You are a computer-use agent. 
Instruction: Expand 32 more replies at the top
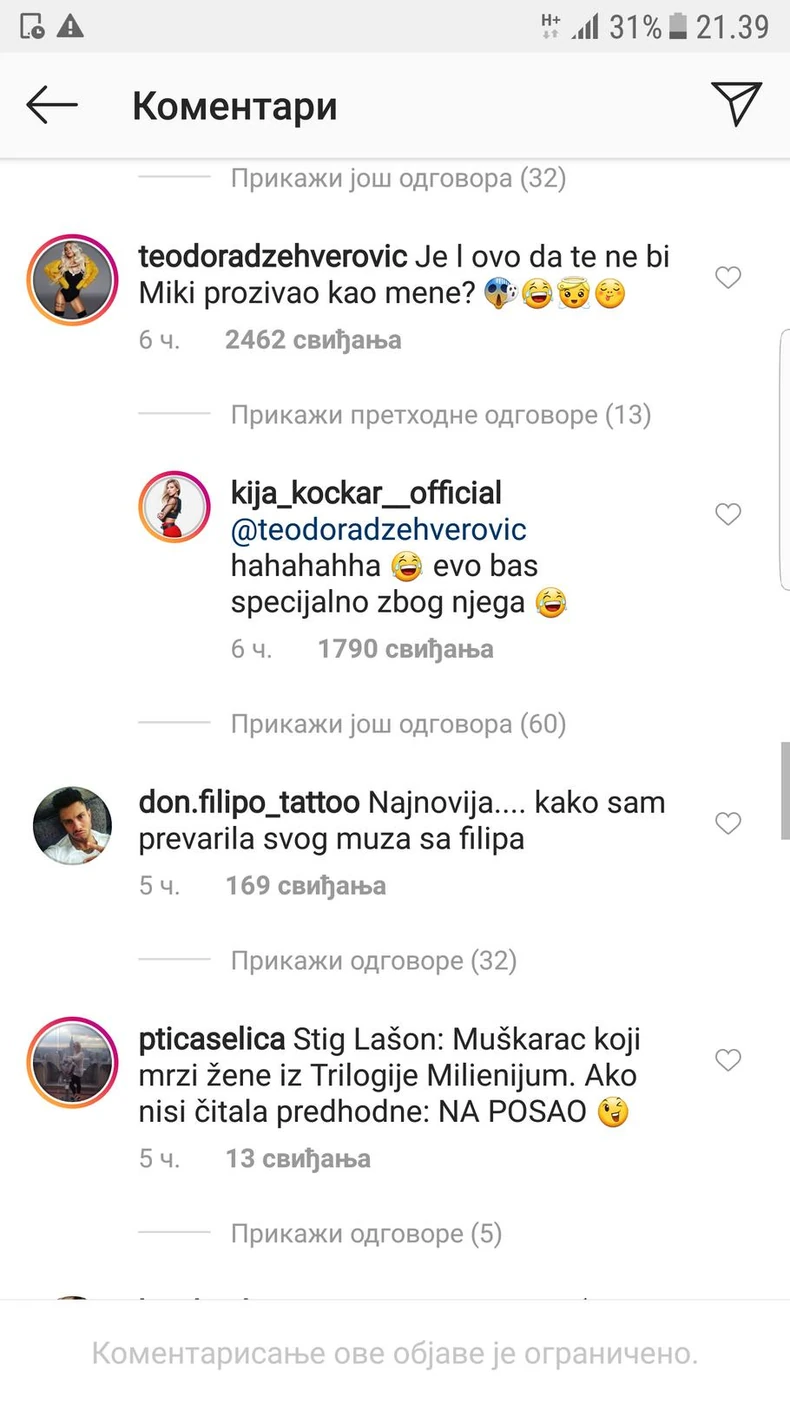pos(398,179)
